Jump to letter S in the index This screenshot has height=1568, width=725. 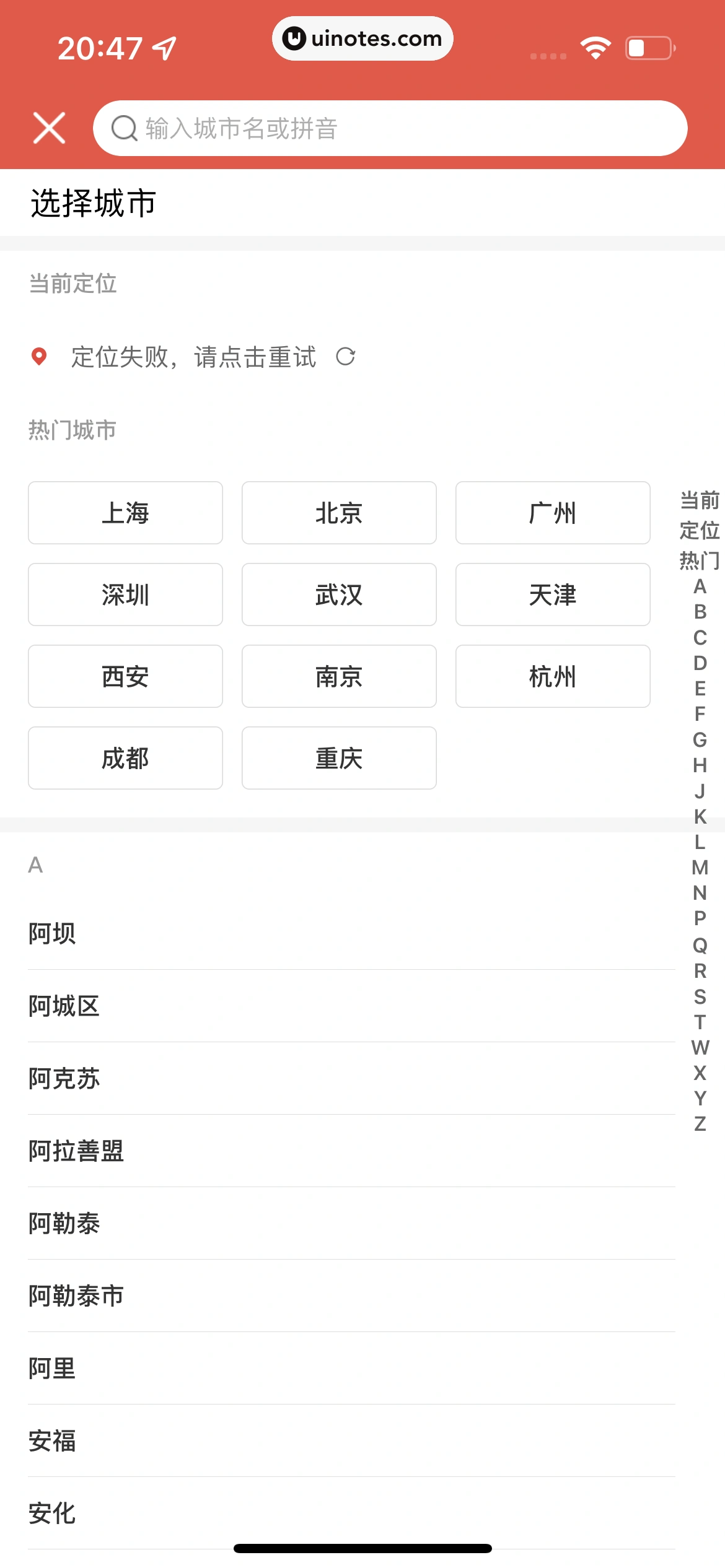[700, 997]
